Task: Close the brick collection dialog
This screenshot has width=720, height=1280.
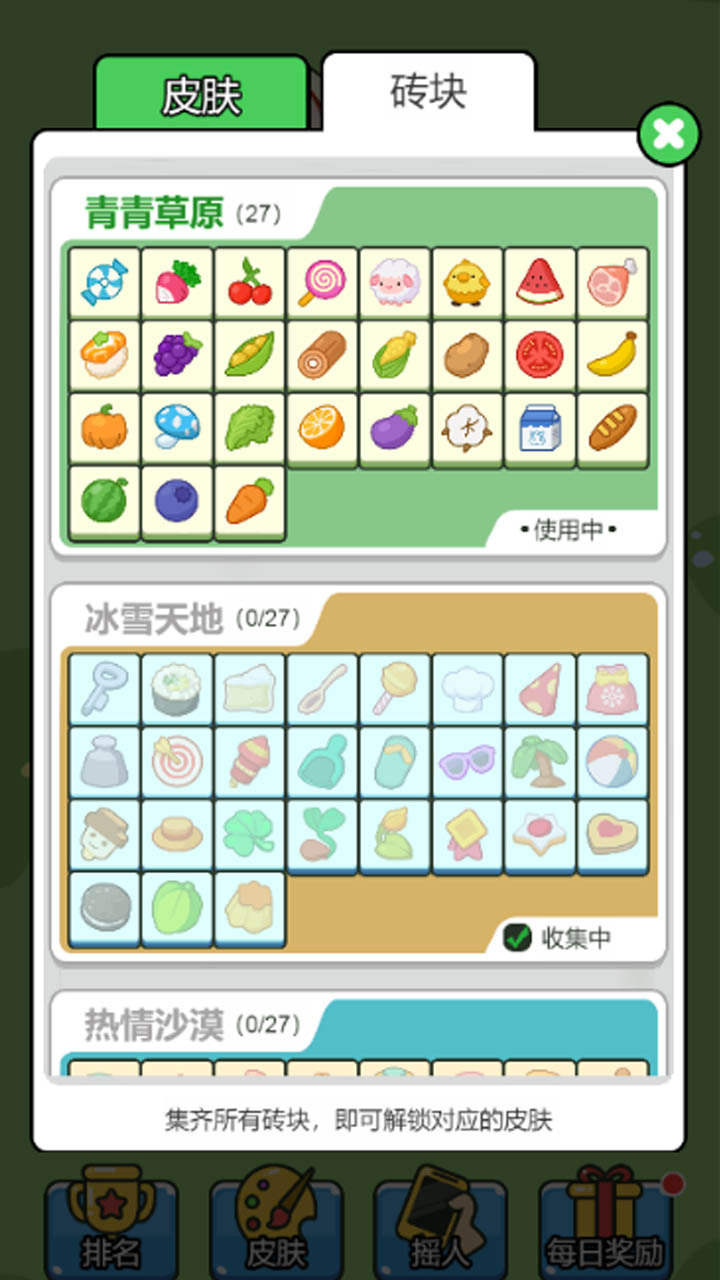Action: (x=668, y=134)
